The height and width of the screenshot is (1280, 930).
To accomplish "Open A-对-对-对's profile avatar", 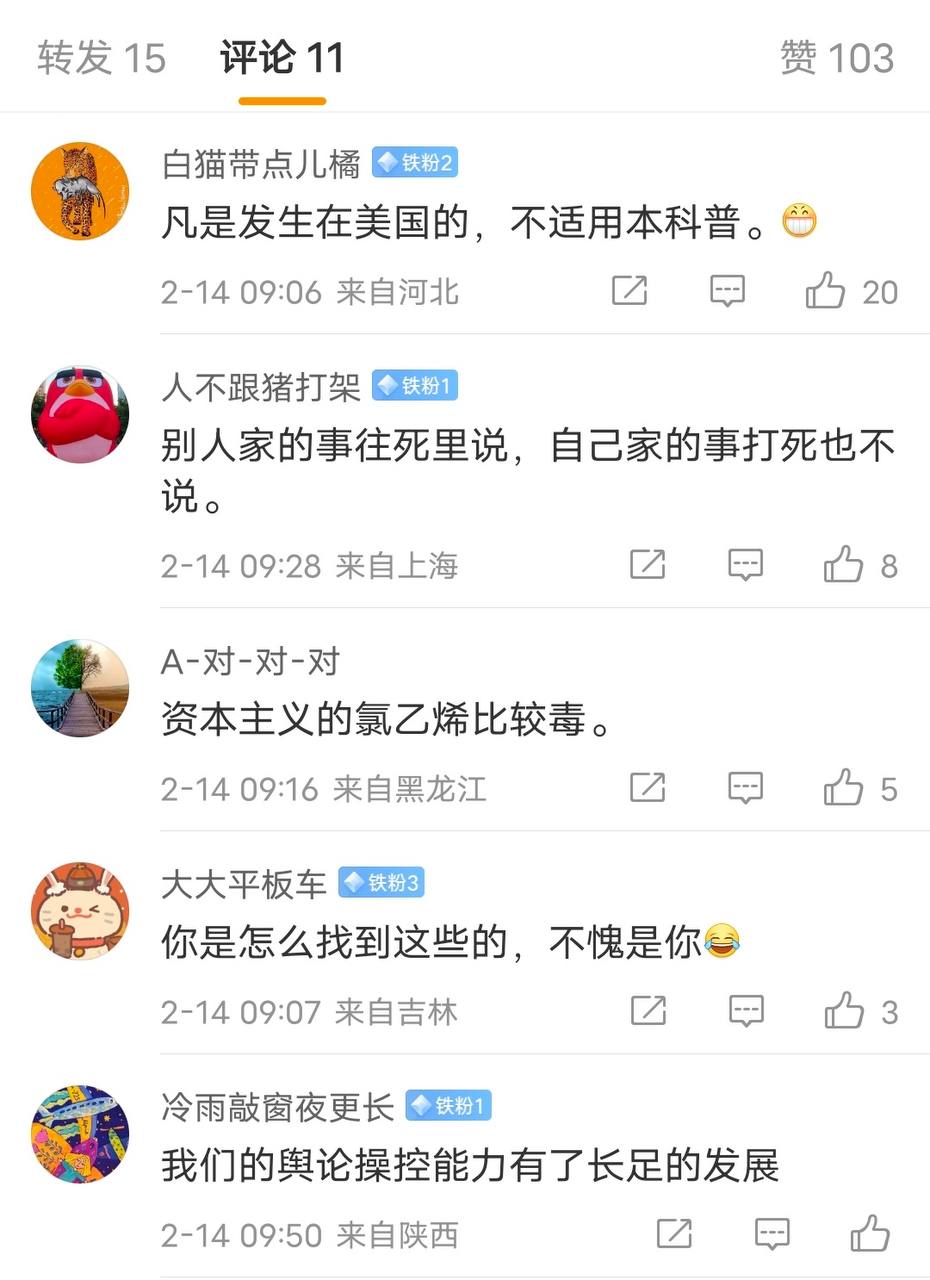I will tap(80, 688).
